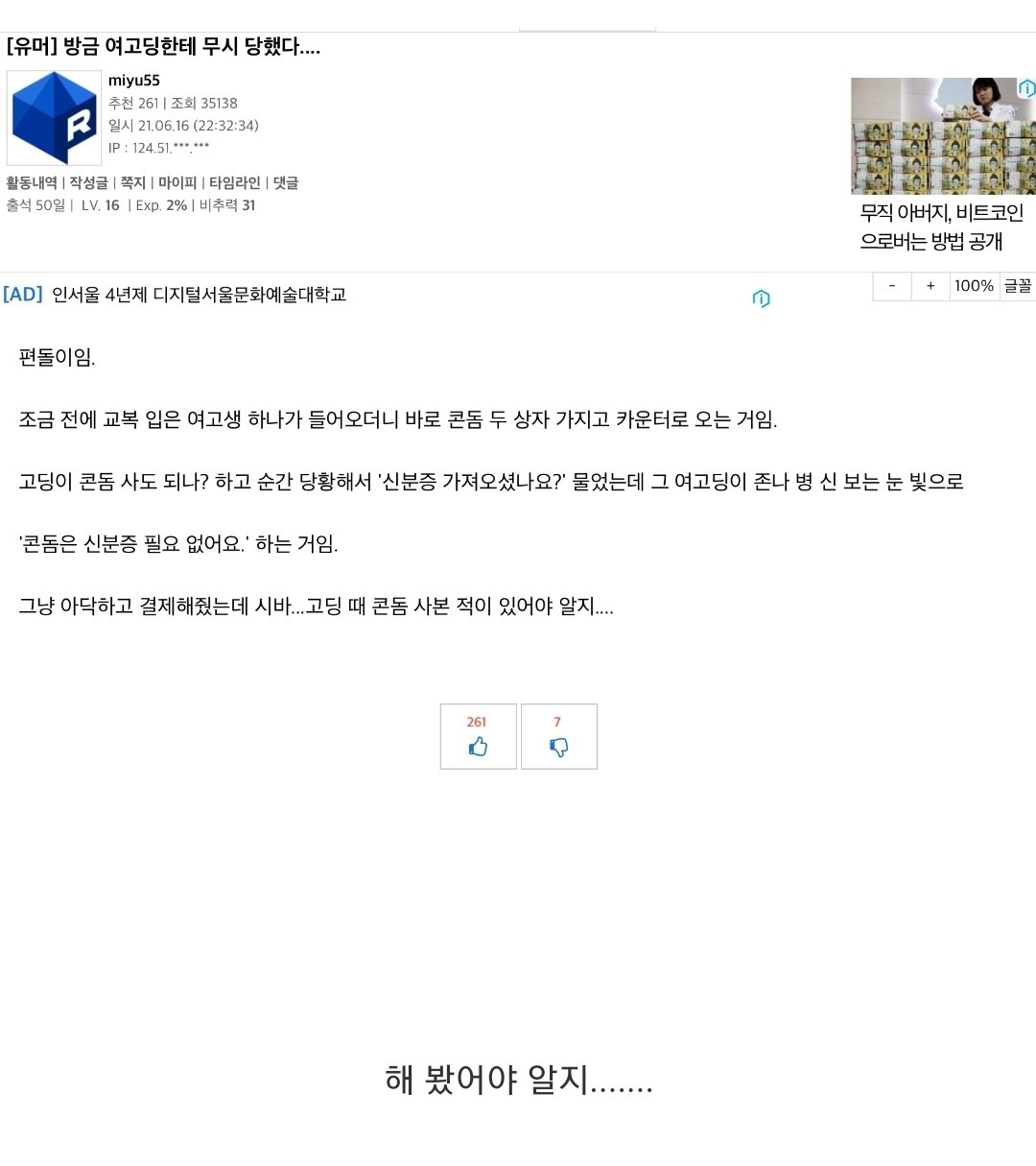This screenshot has width=1036, height=1166.
Task: Downvote the post with 7 dislikes
Action: [558, 737]
